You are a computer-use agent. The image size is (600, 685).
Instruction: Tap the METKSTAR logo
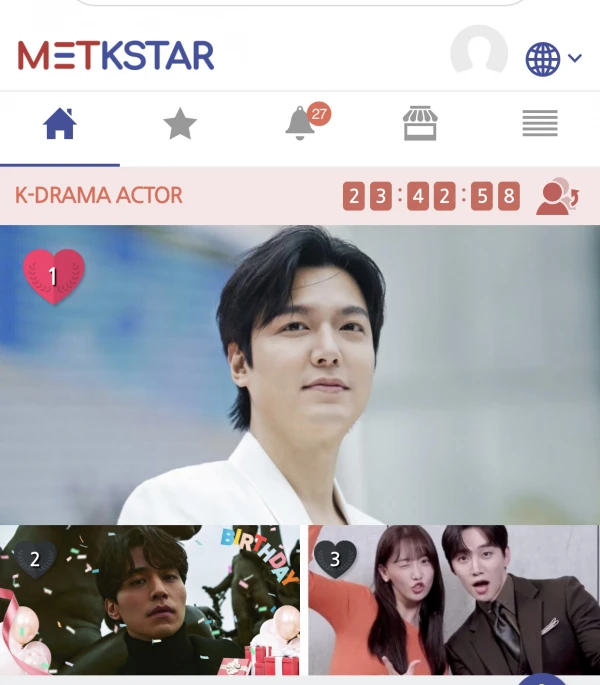coord(116,55)
